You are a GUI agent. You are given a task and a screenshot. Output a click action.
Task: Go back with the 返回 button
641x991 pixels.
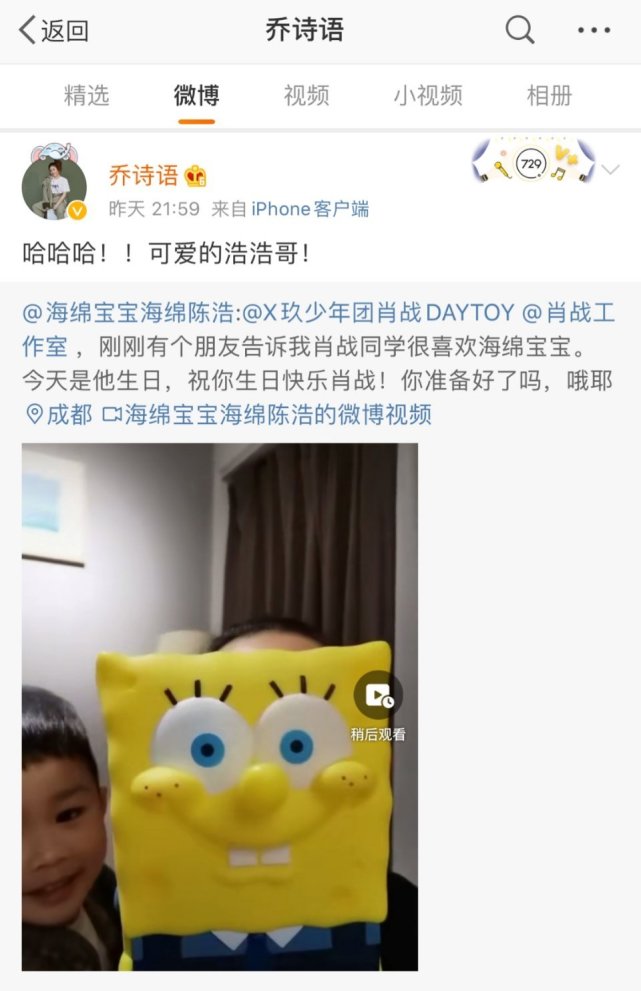tap(54, 30)
